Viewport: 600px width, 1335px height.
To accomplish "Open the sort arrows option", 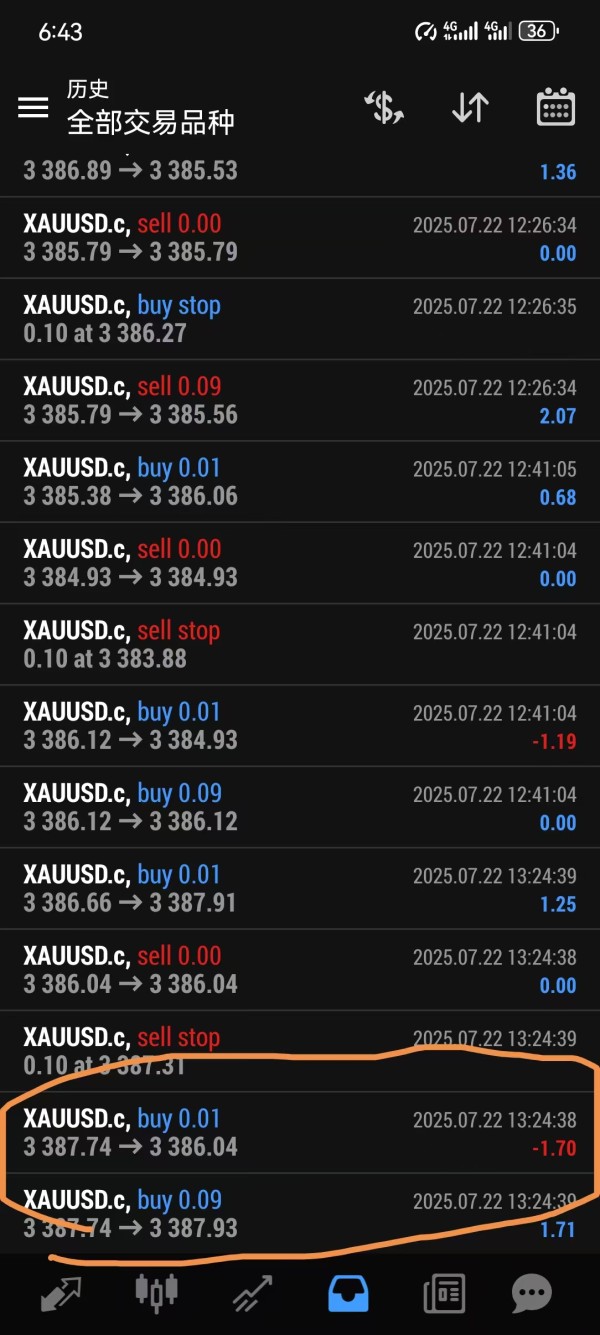I will coord(470,107).
